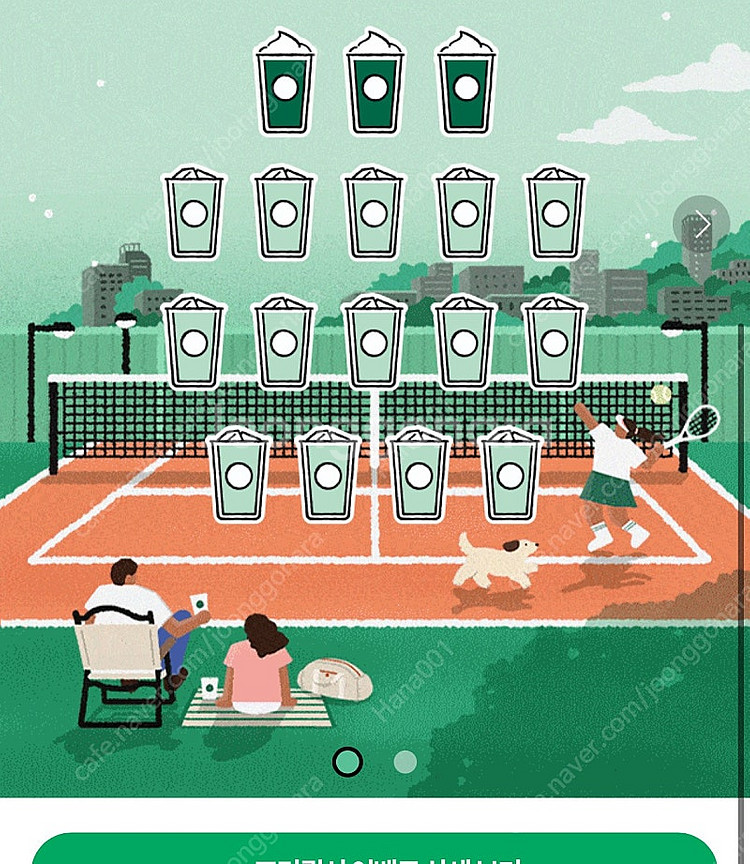
Task: Select the second page indicator dot
Action: [405, 762]
